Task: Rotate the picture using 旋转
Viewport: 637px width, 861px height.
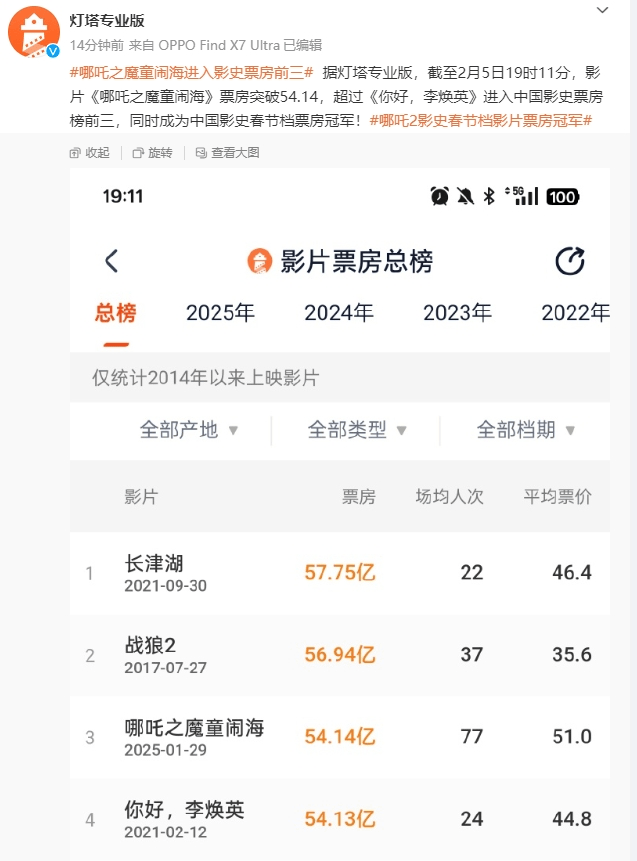Action: click(x=152, y=153)
